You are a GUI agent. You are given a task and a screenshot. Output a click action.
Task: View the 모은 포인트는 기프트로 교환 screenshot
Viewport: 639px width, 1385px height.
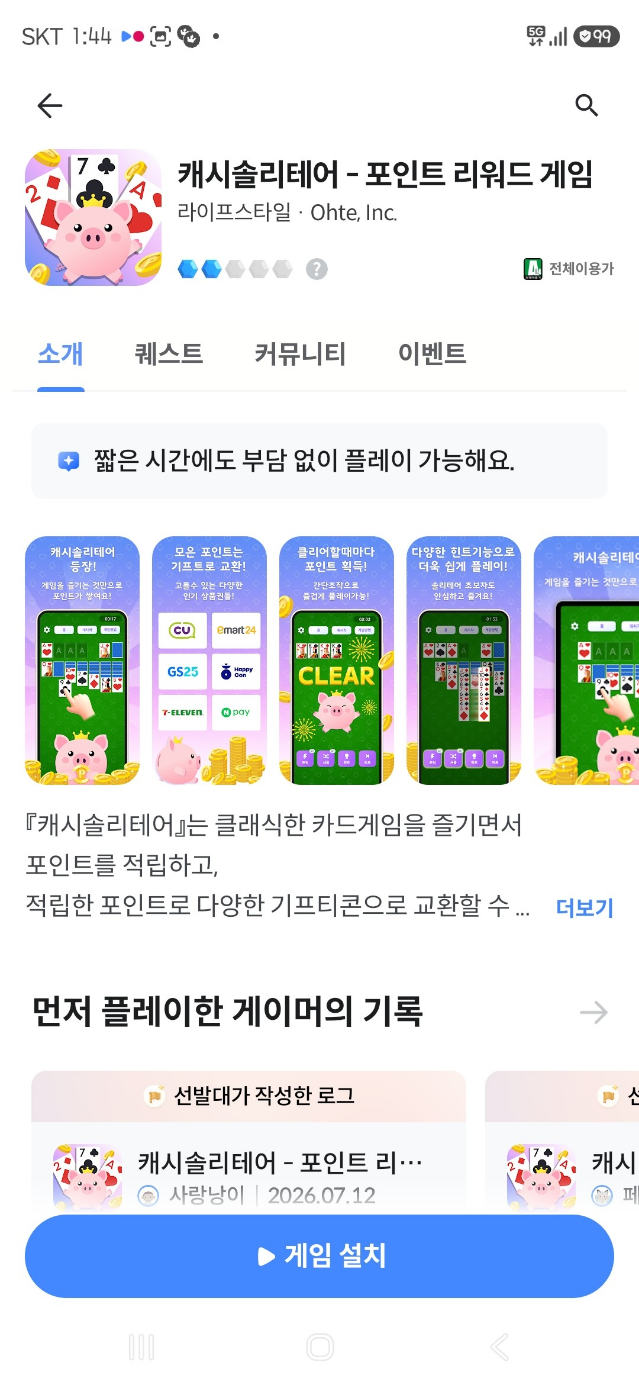209,661
